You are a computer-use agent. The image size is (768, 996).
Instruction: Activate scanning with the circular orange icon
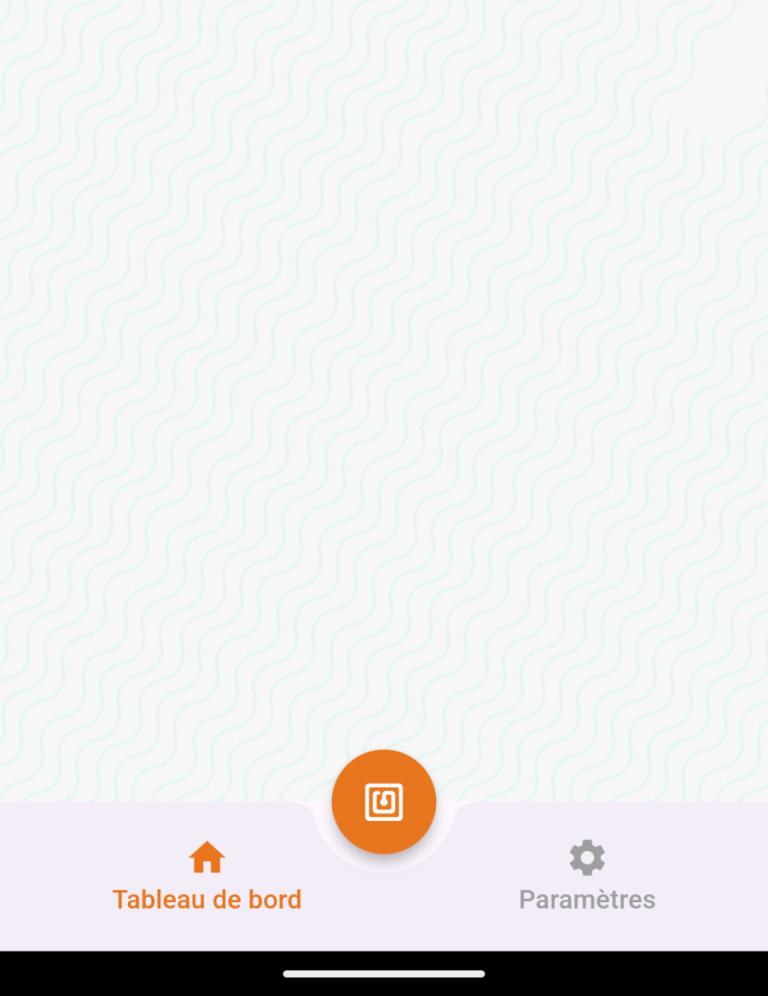pos(383,800)
